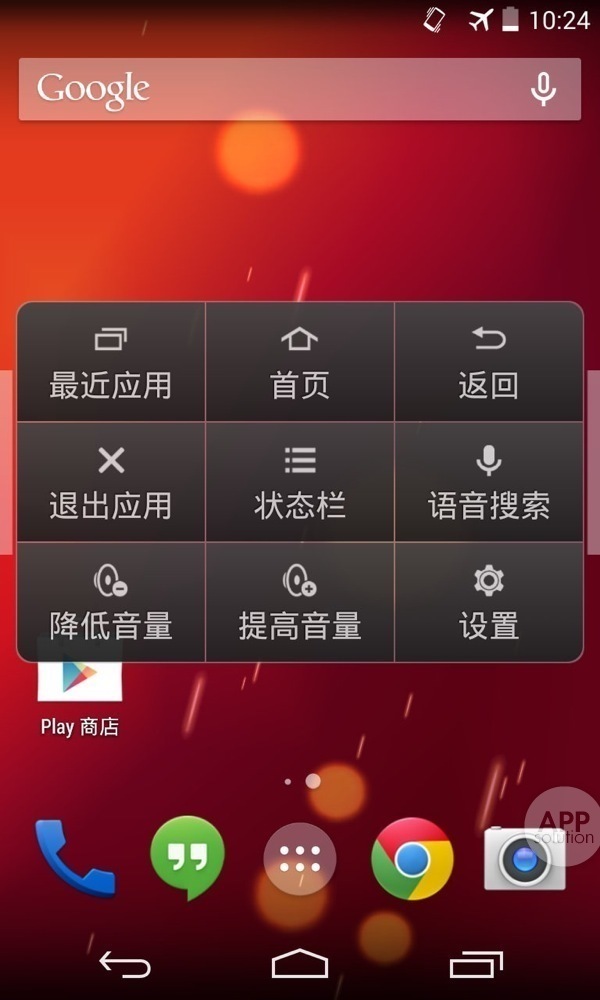This screenshot has height=1000, width=600.
Task: Lower volume with 降低音量
Action: 111,603
